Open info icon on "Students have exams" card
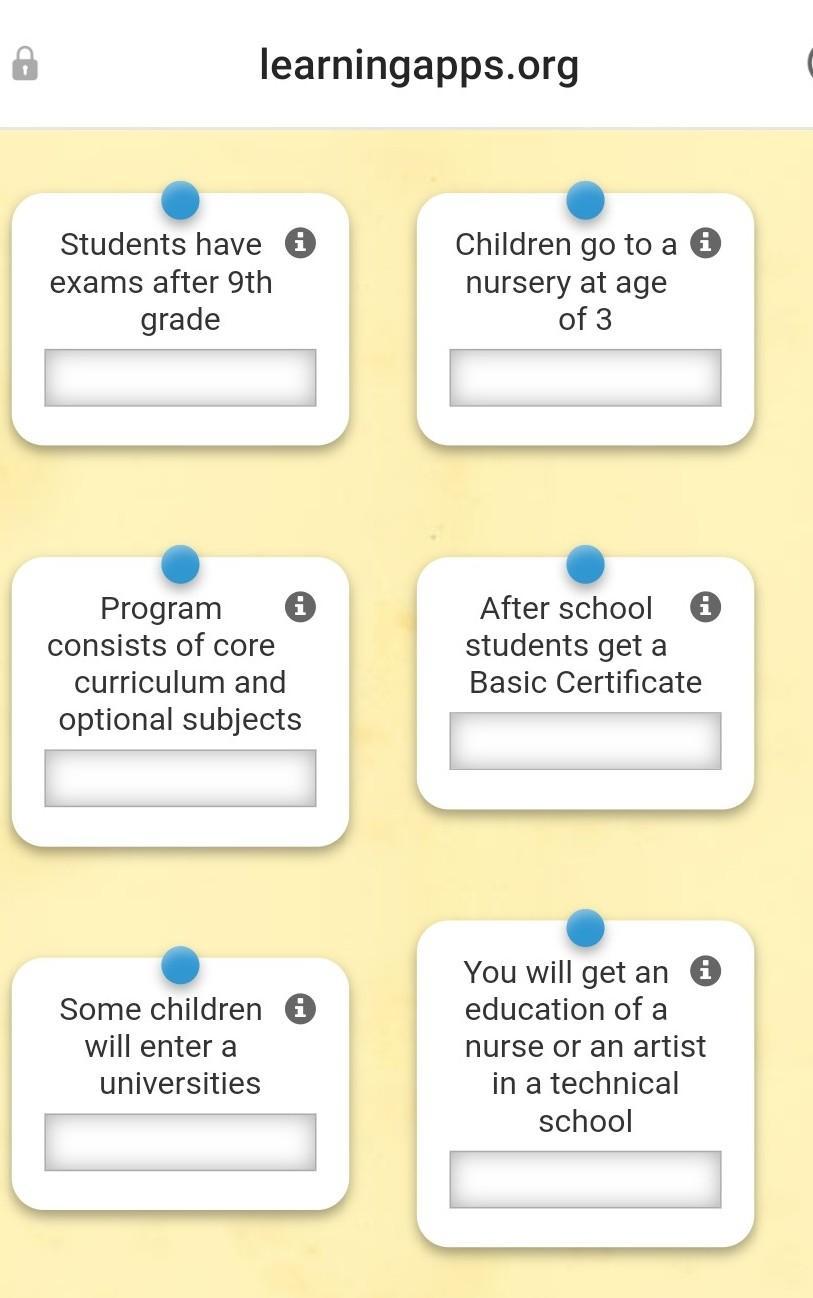 click(300, 243)
